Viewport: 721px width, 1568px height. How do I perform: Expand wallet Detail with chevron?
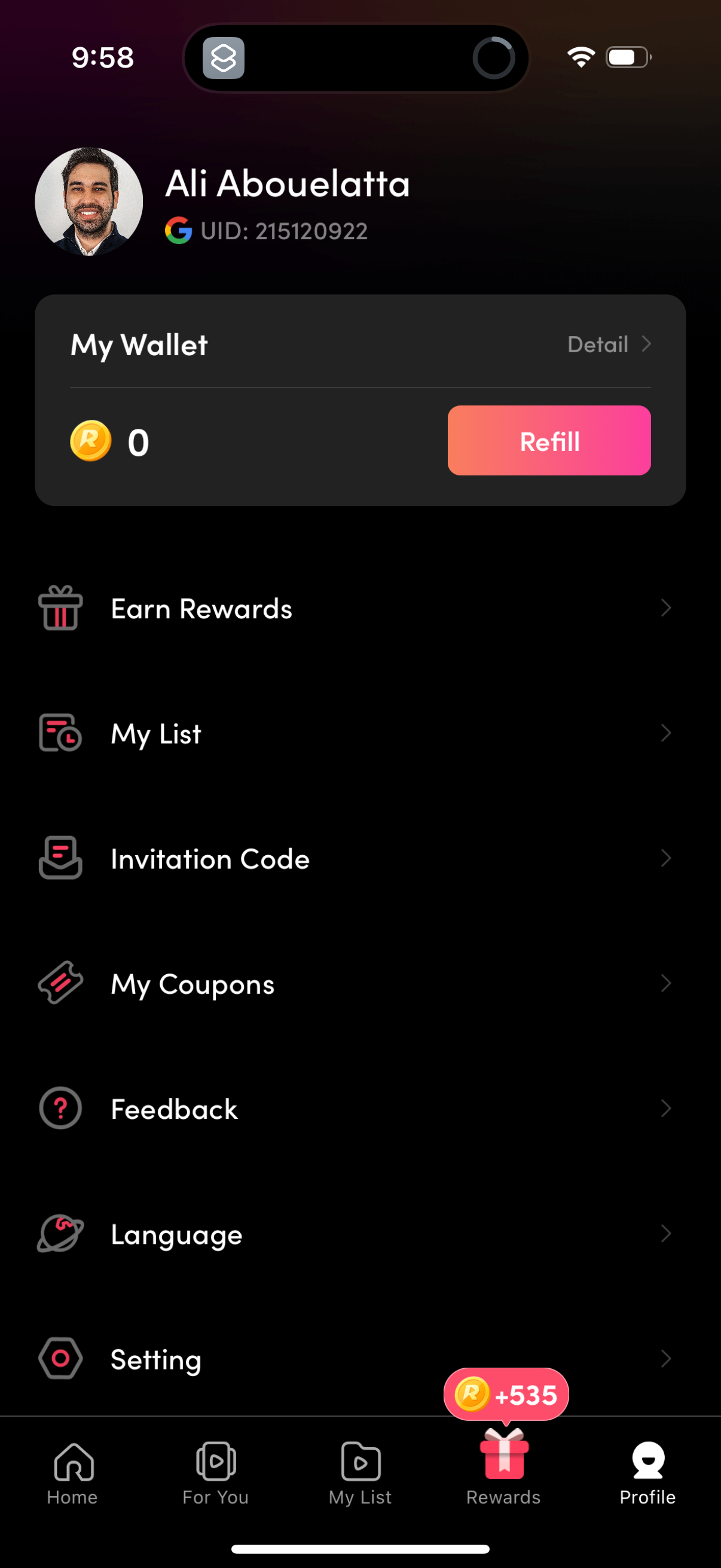point(646,344)
